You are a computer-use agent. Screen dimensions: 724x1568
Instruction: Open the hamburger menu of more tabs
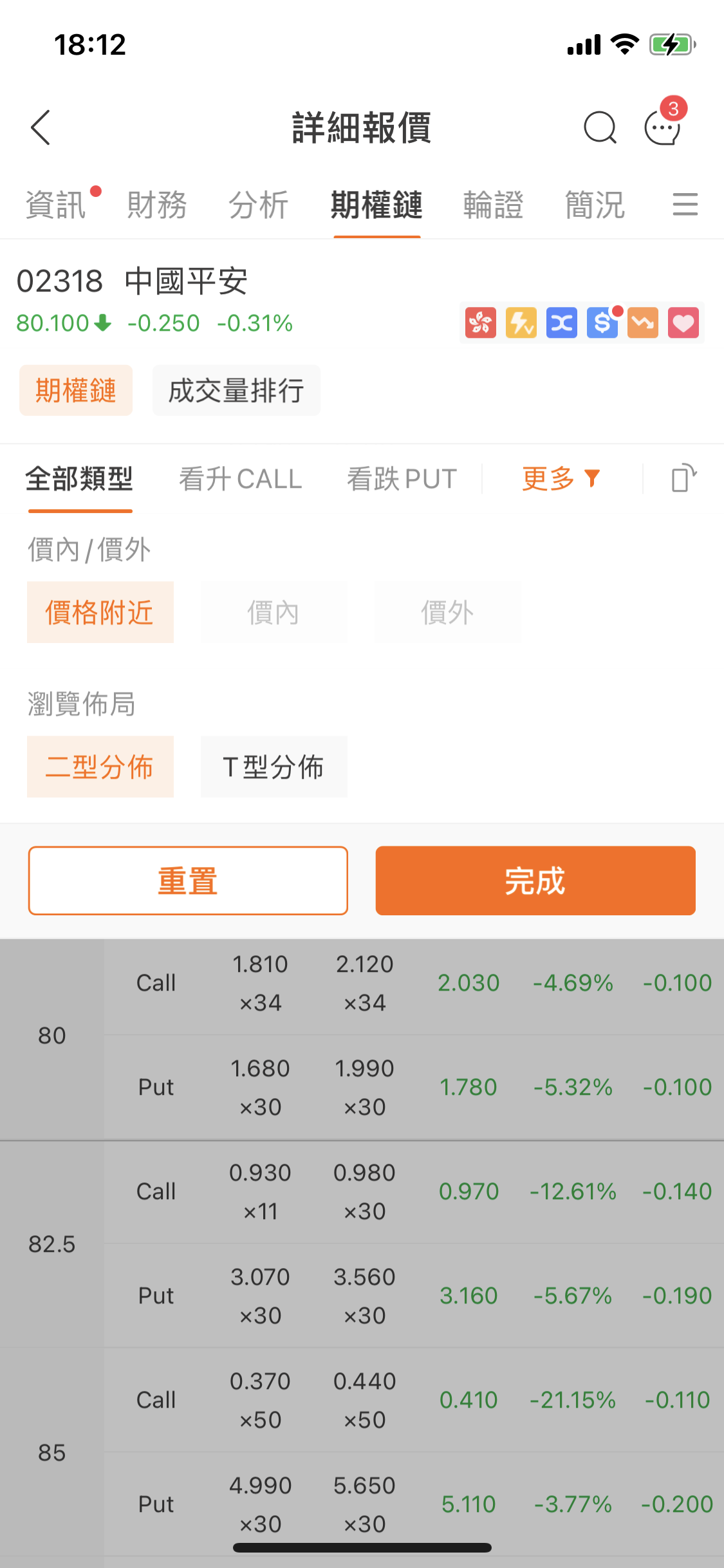click(x=685, y=205)
